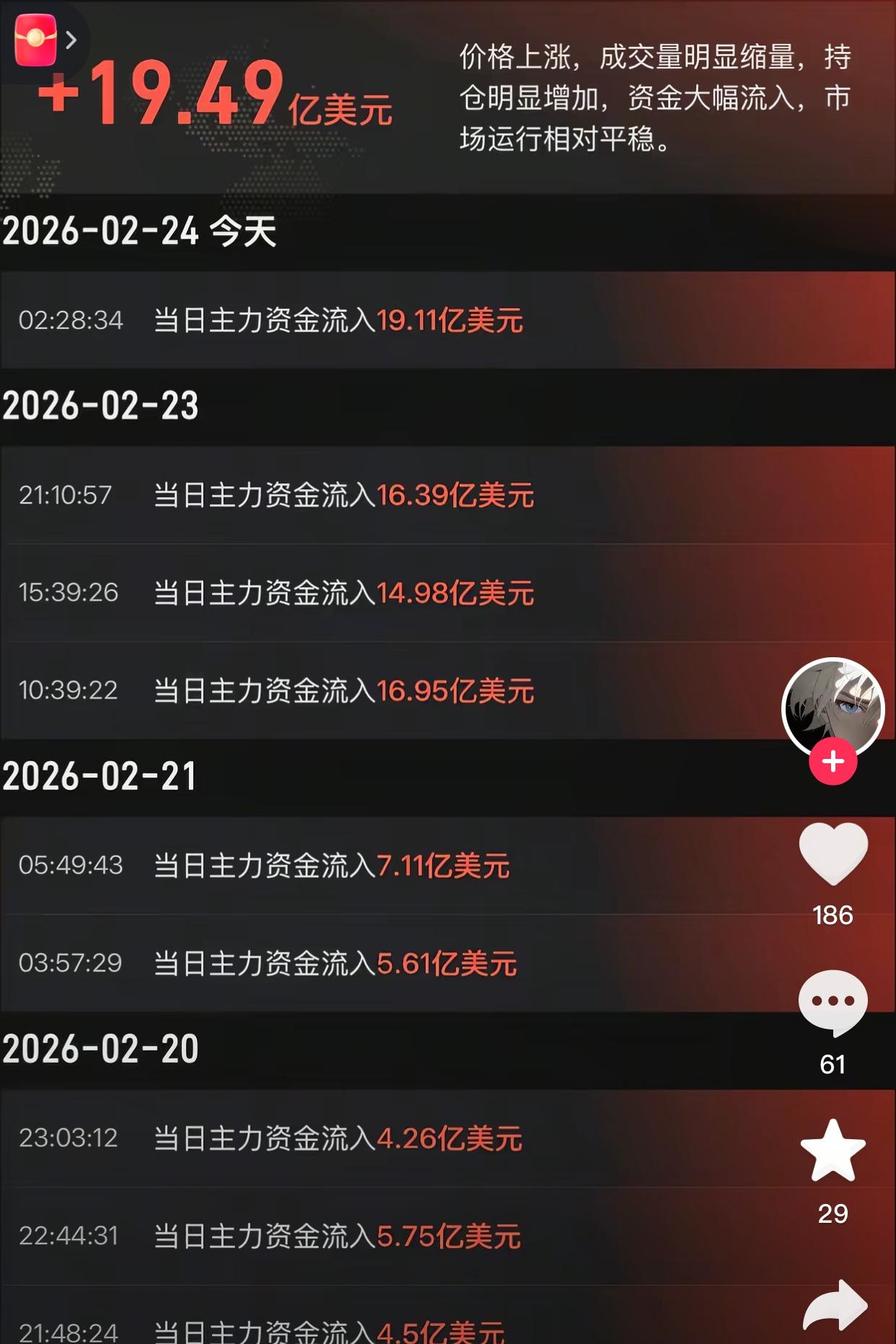Follow the creator with the plus icon
The height and width of the screenshot is (1344, 896).
[833, 758]
